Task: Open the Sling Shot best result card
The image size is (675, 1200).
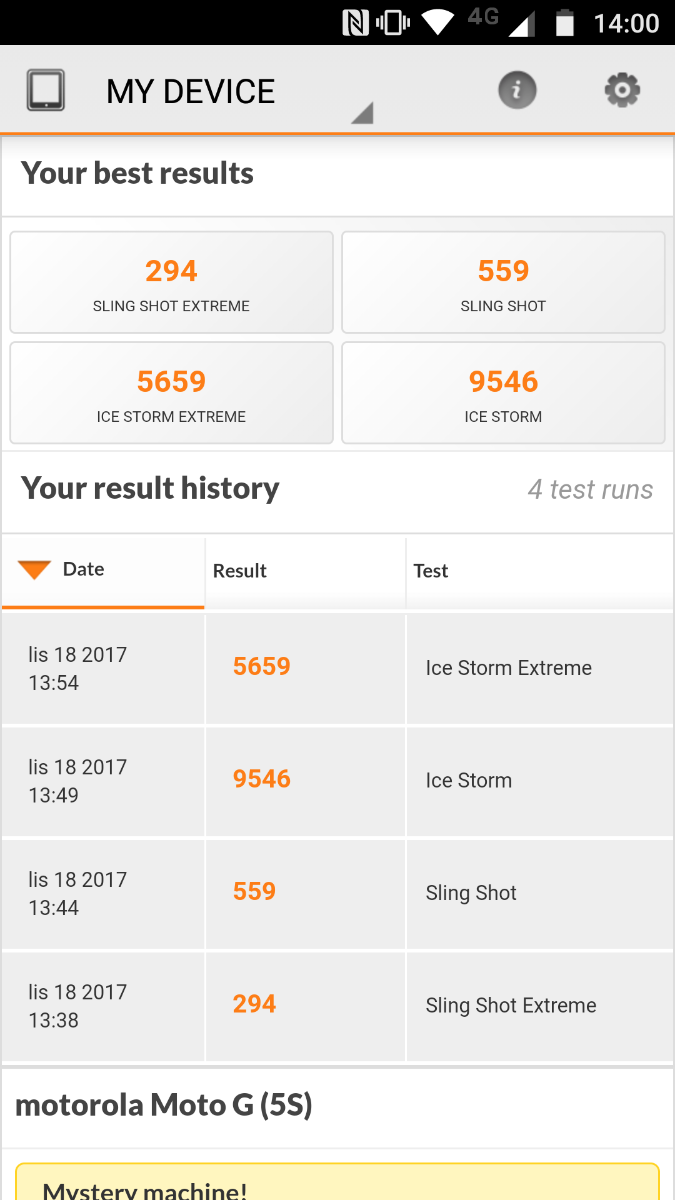Action: click(x=503, y=283)
